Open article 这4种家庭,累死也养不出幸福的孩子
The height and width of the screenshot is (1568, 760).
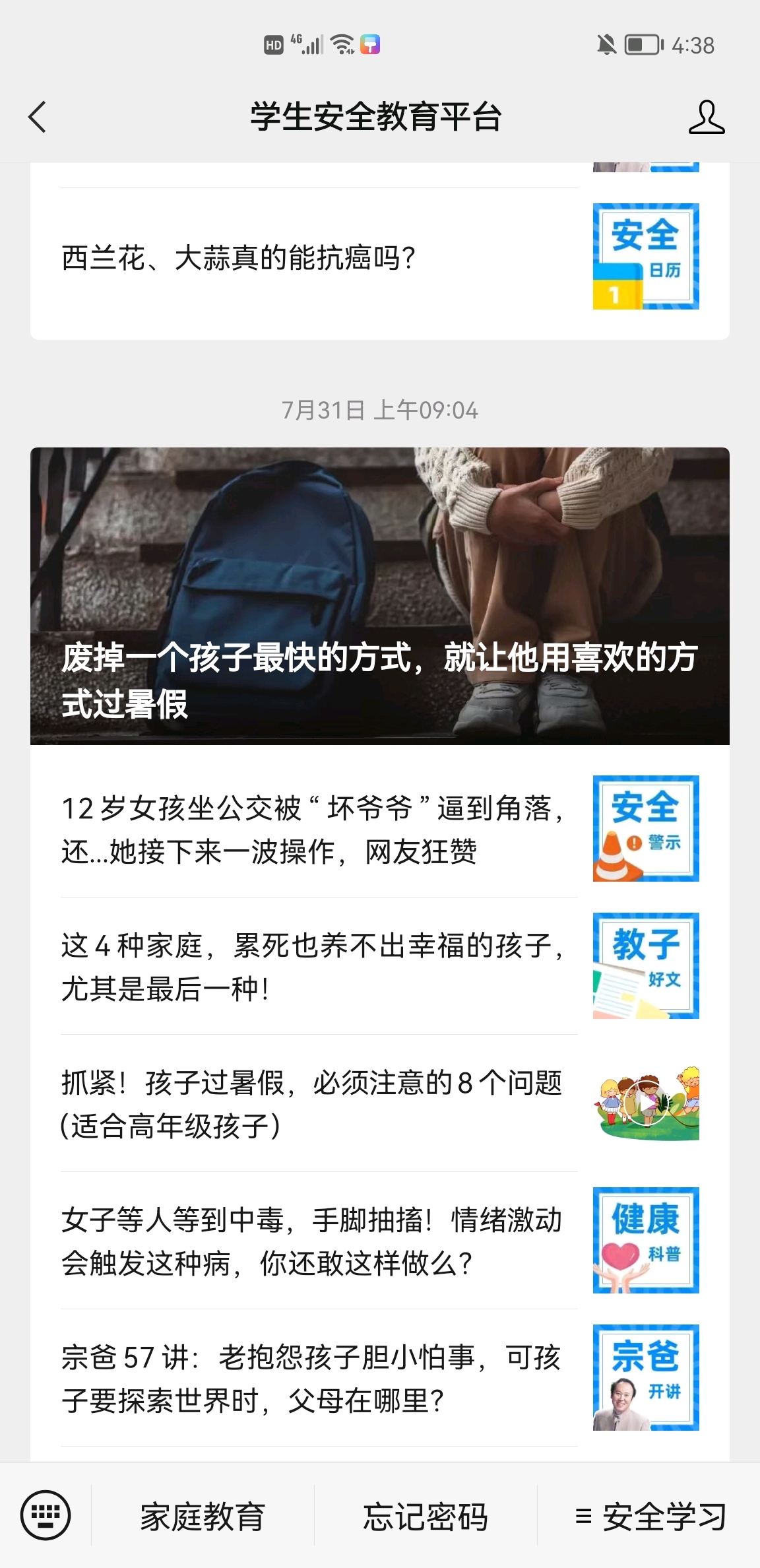click(x=317, y=966)
